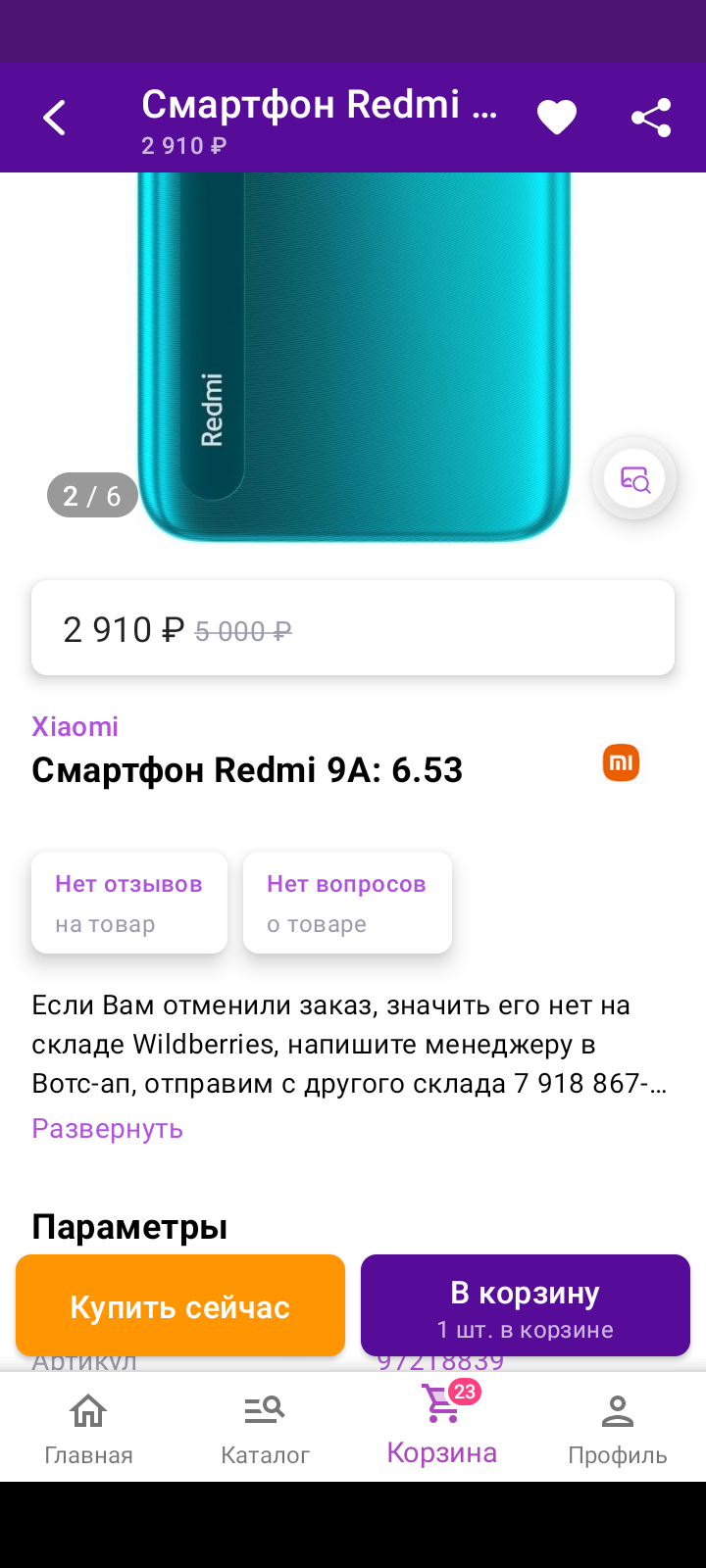
Task: Tap the Mi brand logo button
Action: [x=621, y=763]
